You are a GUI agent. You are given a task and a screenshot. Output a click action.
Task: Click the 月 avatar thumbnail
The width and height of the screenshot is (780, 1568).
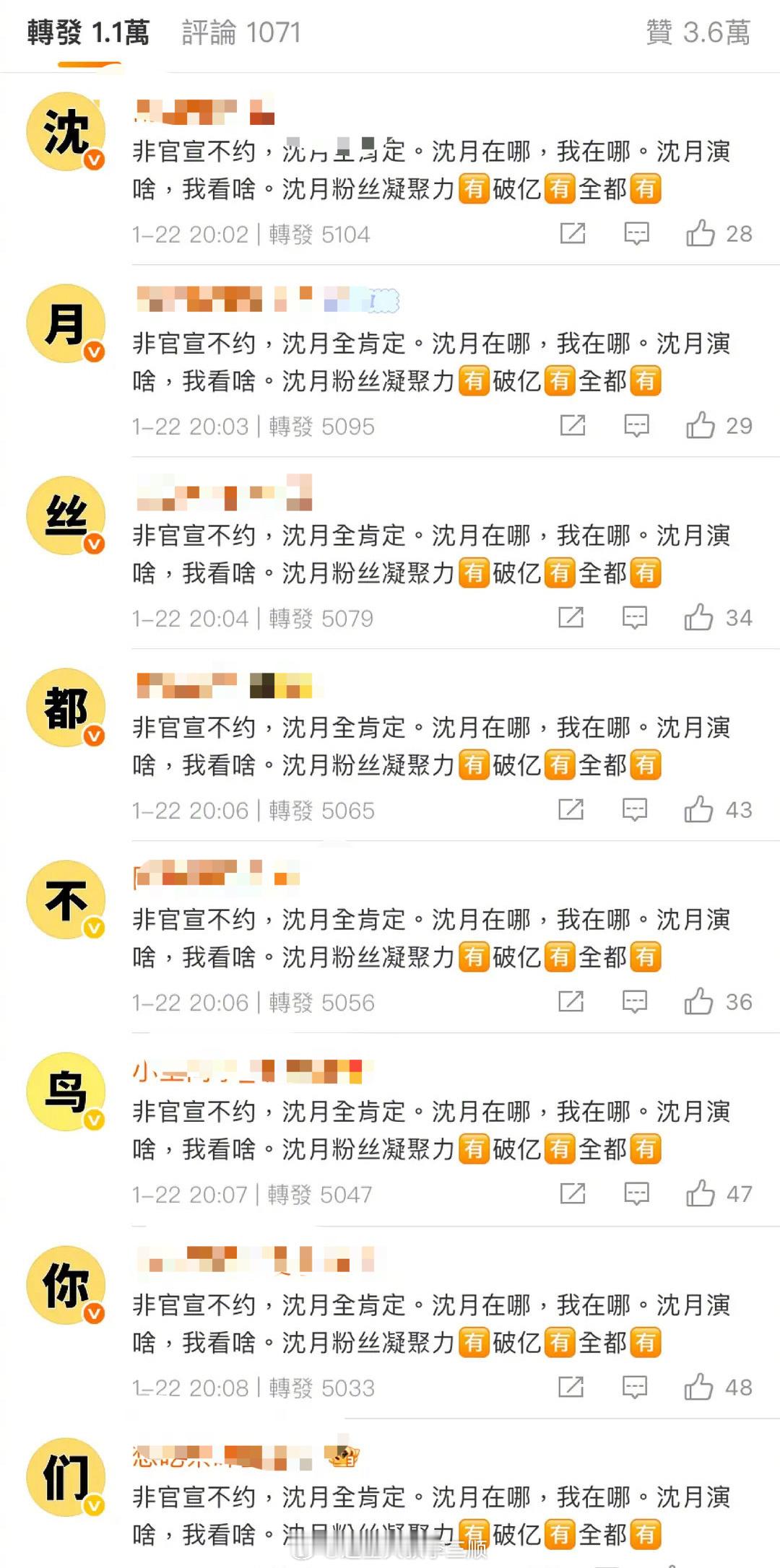tap(65, 323)
